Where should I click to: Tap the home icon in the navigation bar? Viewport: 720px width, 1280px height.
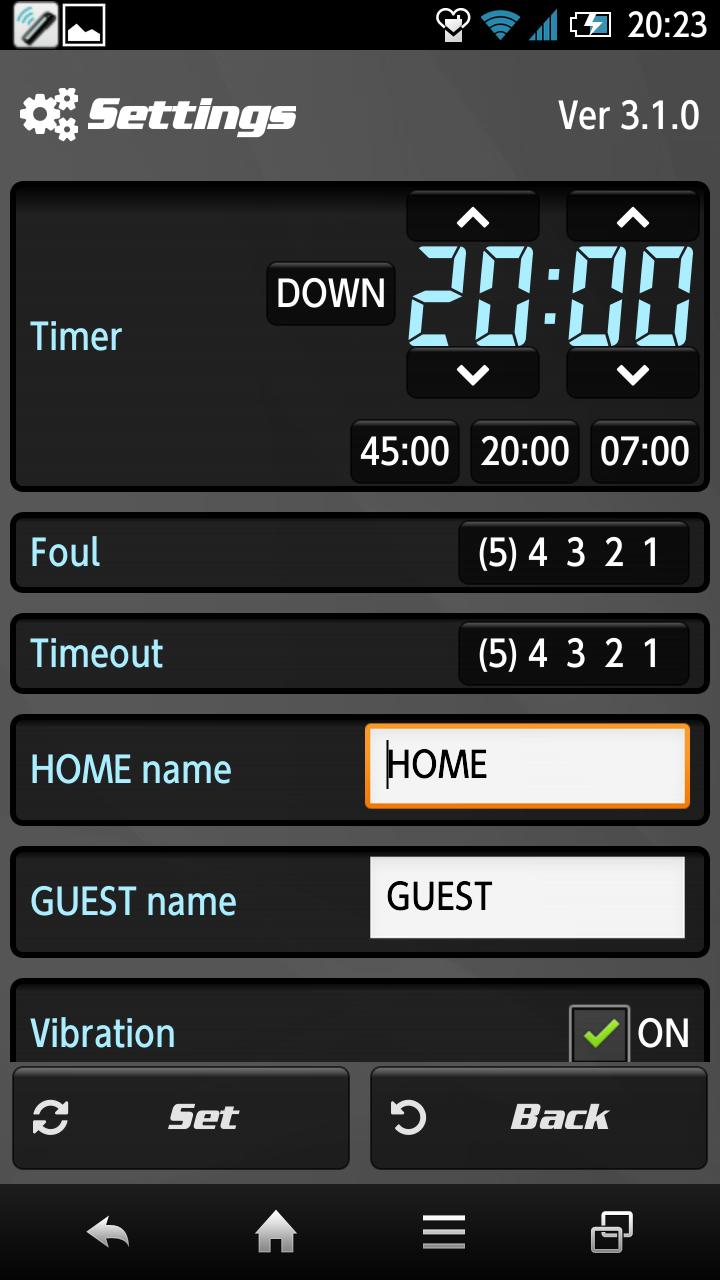pos(276,1231)
